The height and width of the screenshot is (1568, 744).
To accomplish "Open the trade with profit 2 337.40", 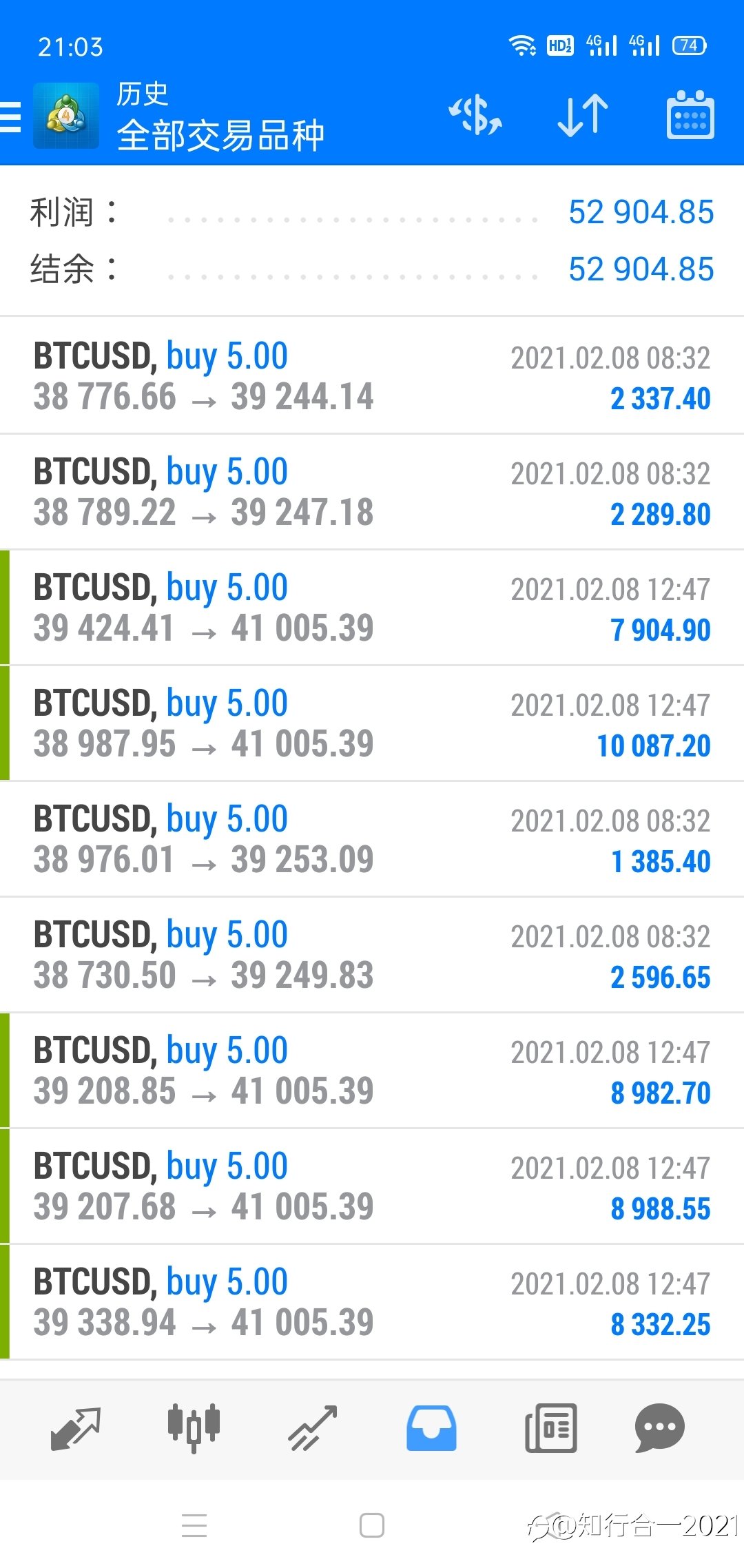I will coord(372,376).
